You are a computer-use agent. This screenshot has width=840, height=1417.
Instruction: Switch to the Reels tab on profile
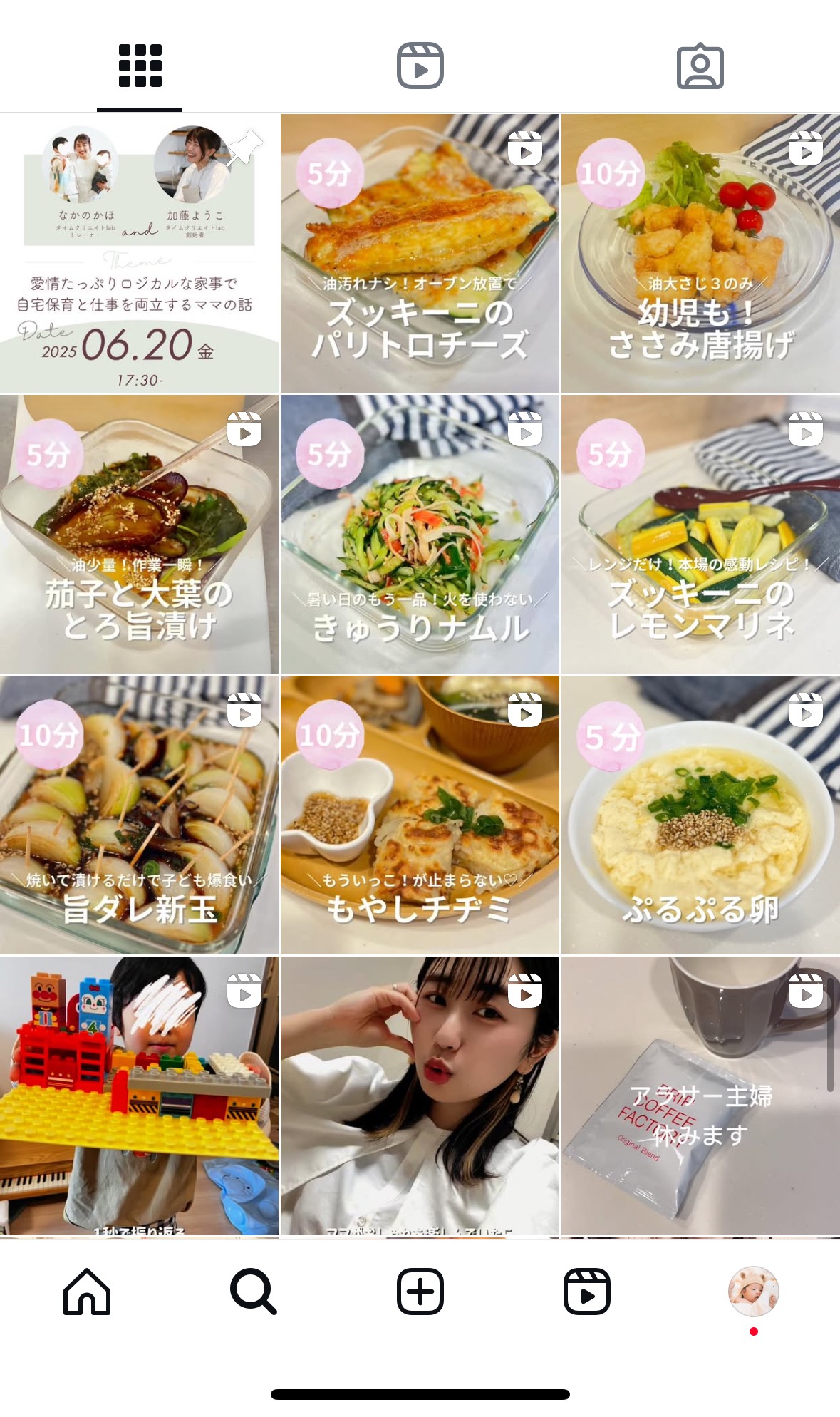[420, 66]
